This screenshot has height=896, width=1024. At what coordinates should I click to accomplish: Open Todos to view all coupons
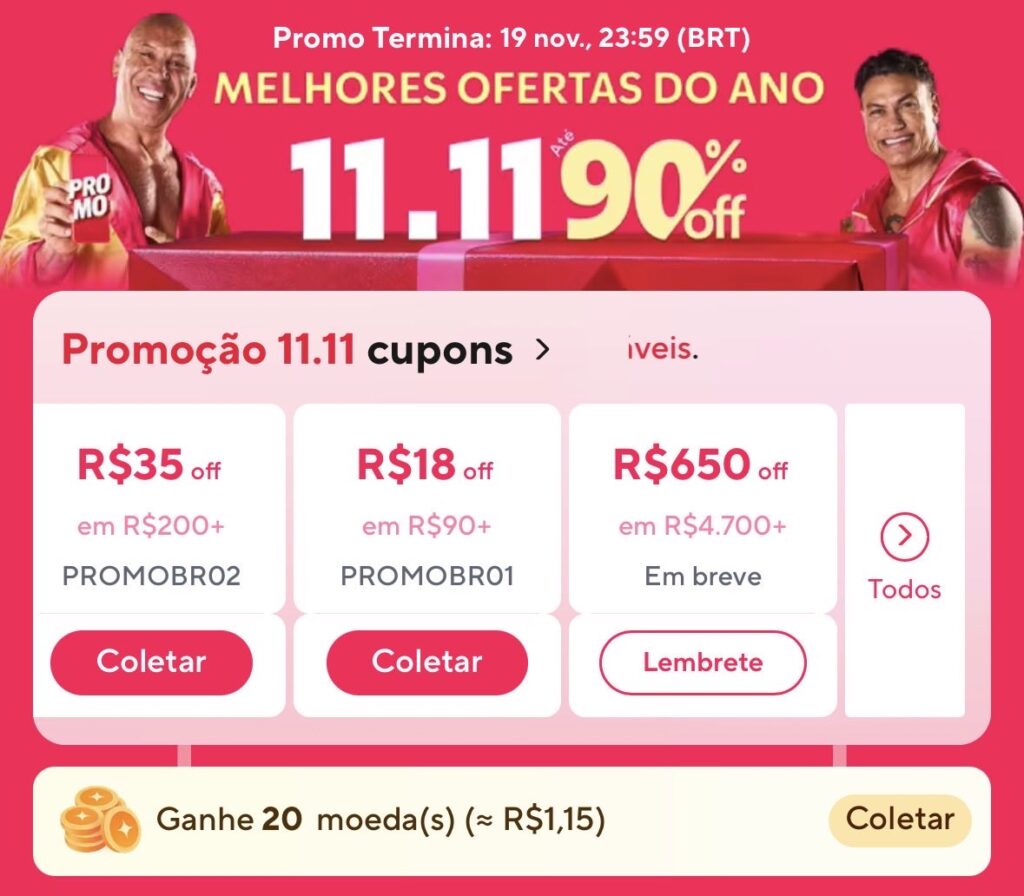click(x=904, y=560)
